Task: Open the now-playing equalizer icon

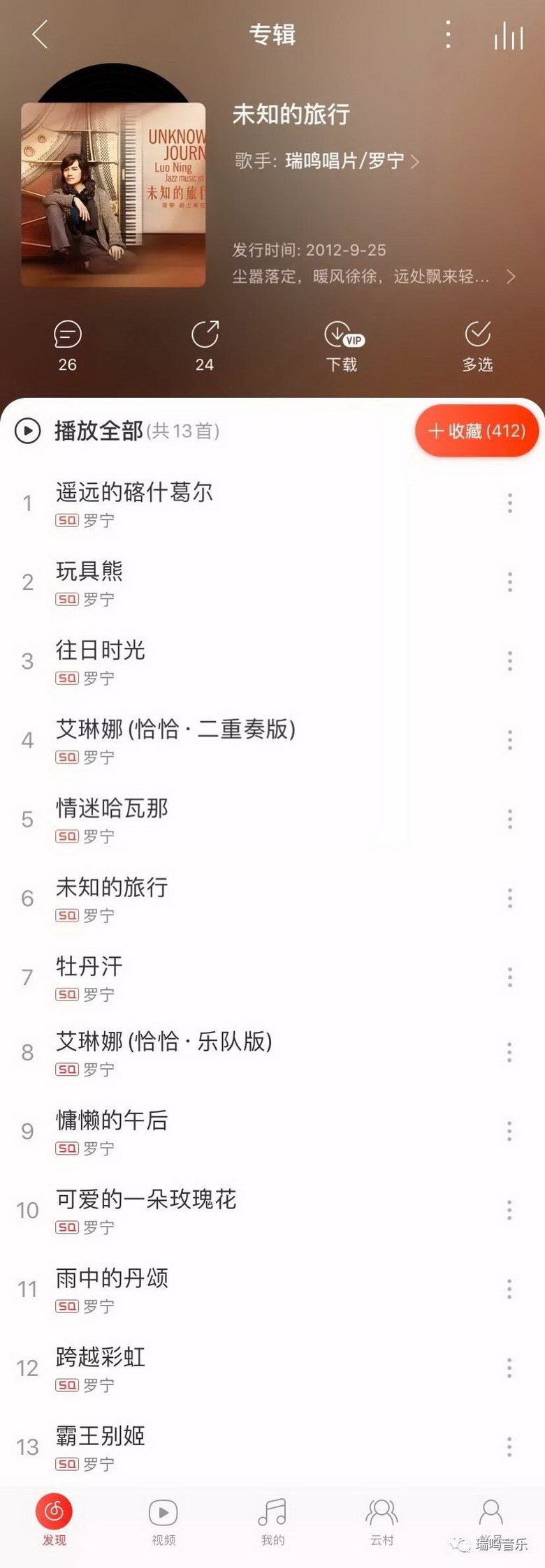Action: point(509,36)
